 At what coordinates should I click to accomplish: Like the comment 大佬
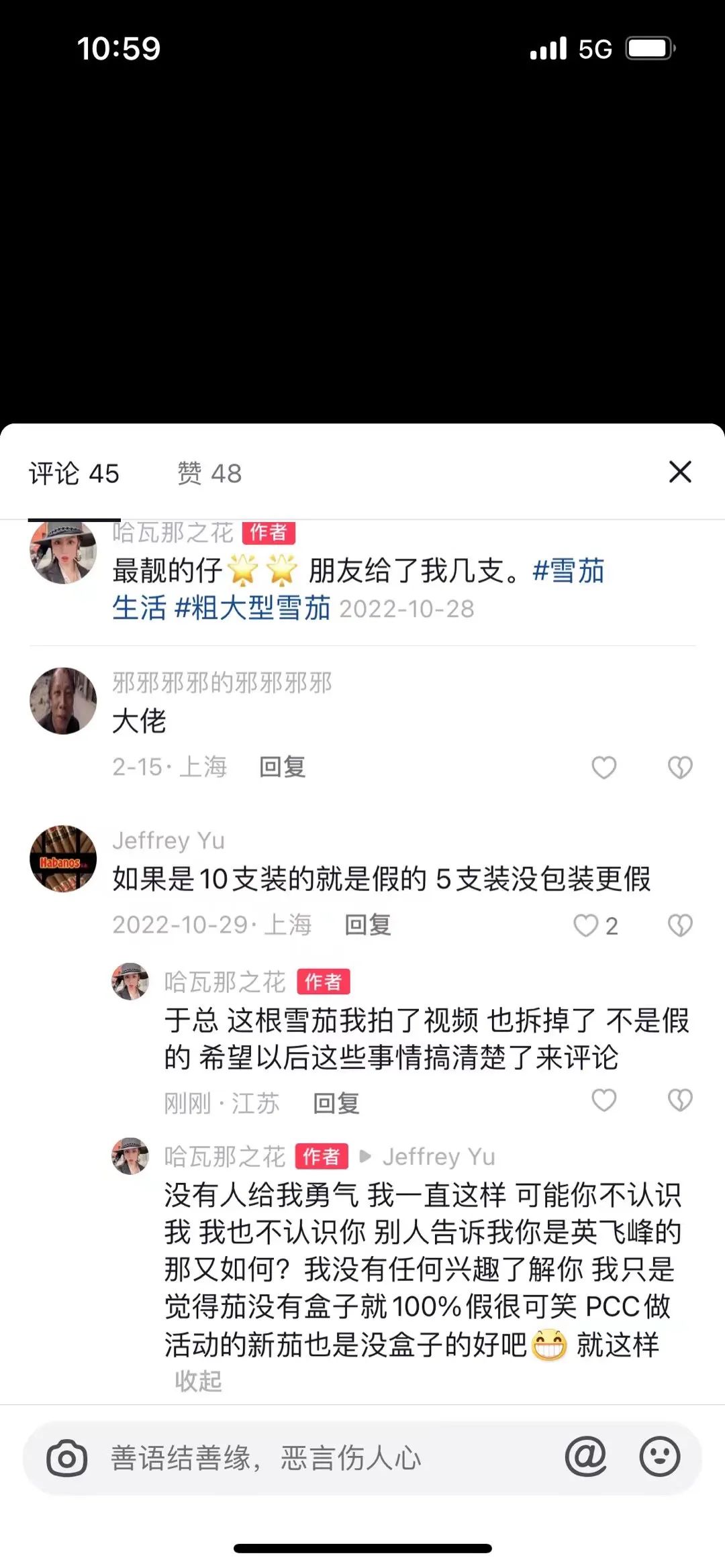[x=603, y=767]
